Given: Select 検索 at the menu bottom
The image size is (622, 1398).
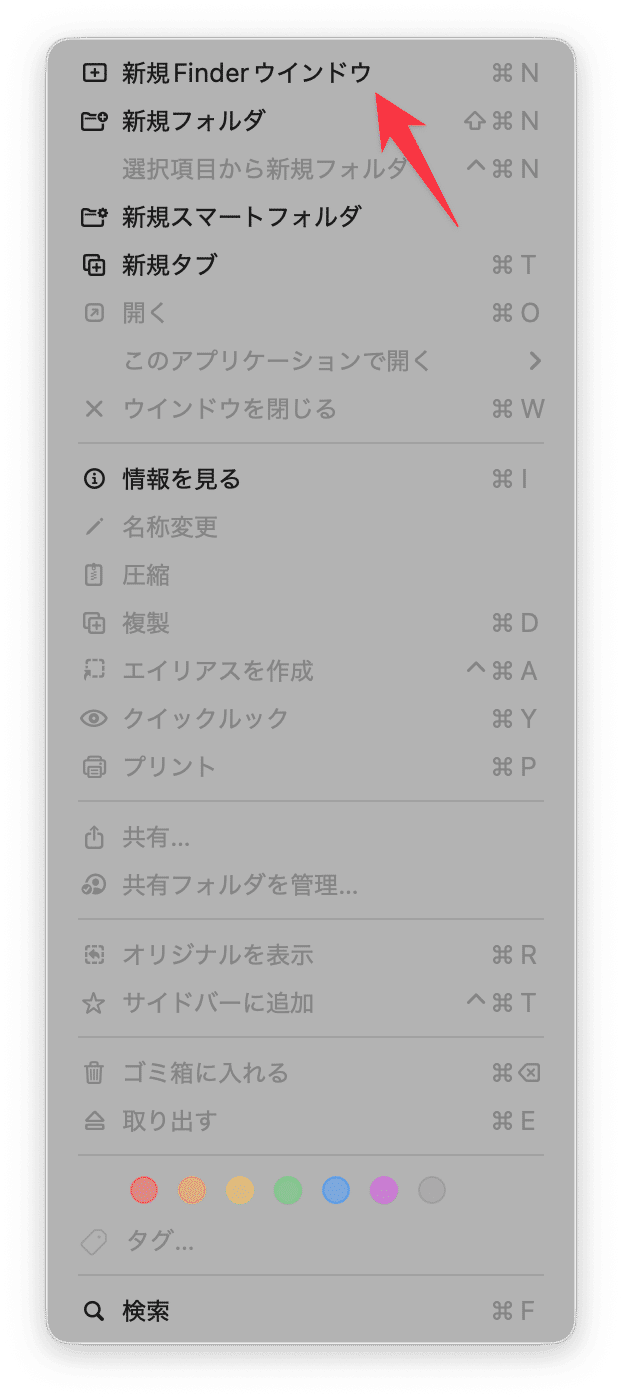Looking at the screenshot, I should click(146, 1311).
